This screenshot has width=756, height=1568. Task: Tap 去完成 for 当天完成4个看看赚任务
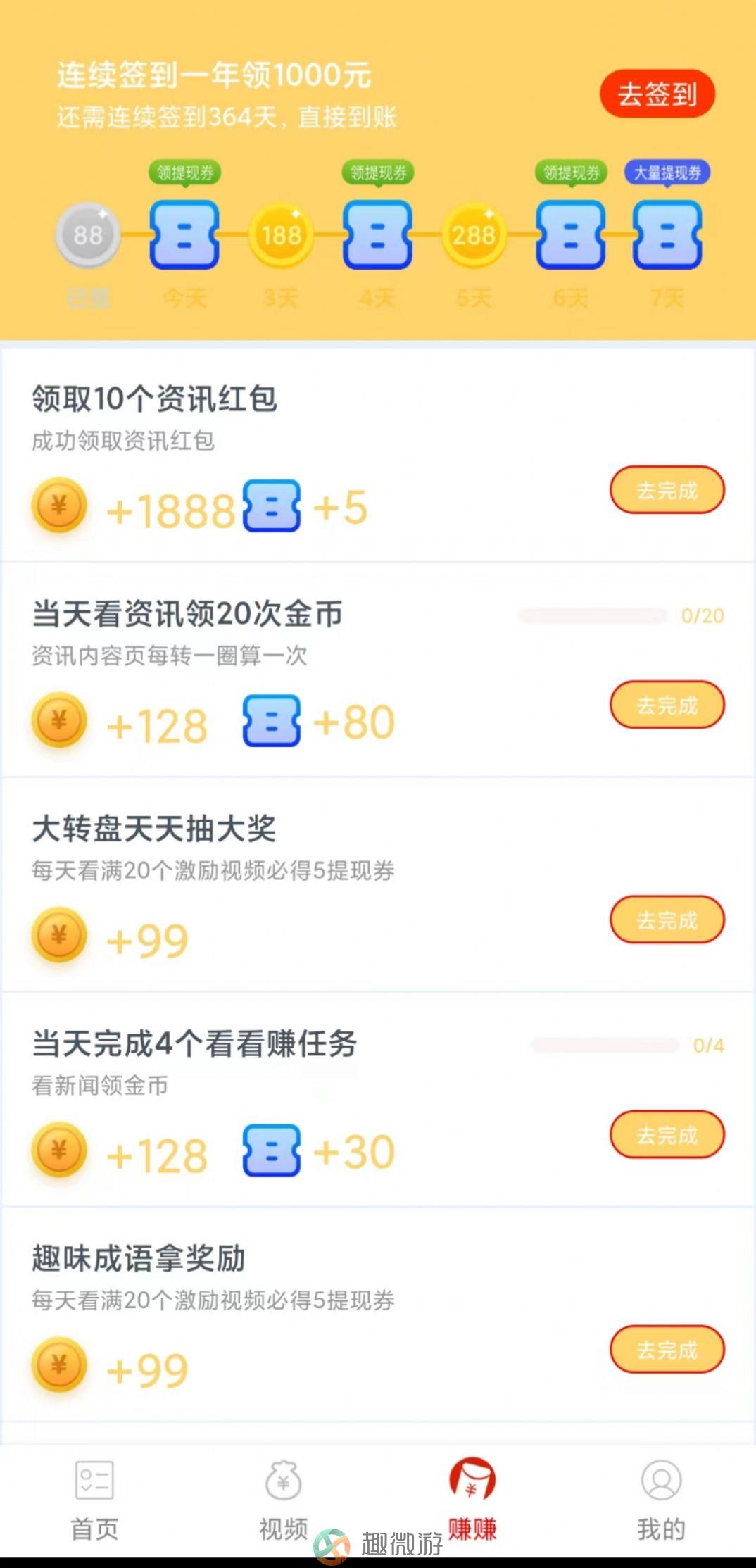[x=667, y=1134]
